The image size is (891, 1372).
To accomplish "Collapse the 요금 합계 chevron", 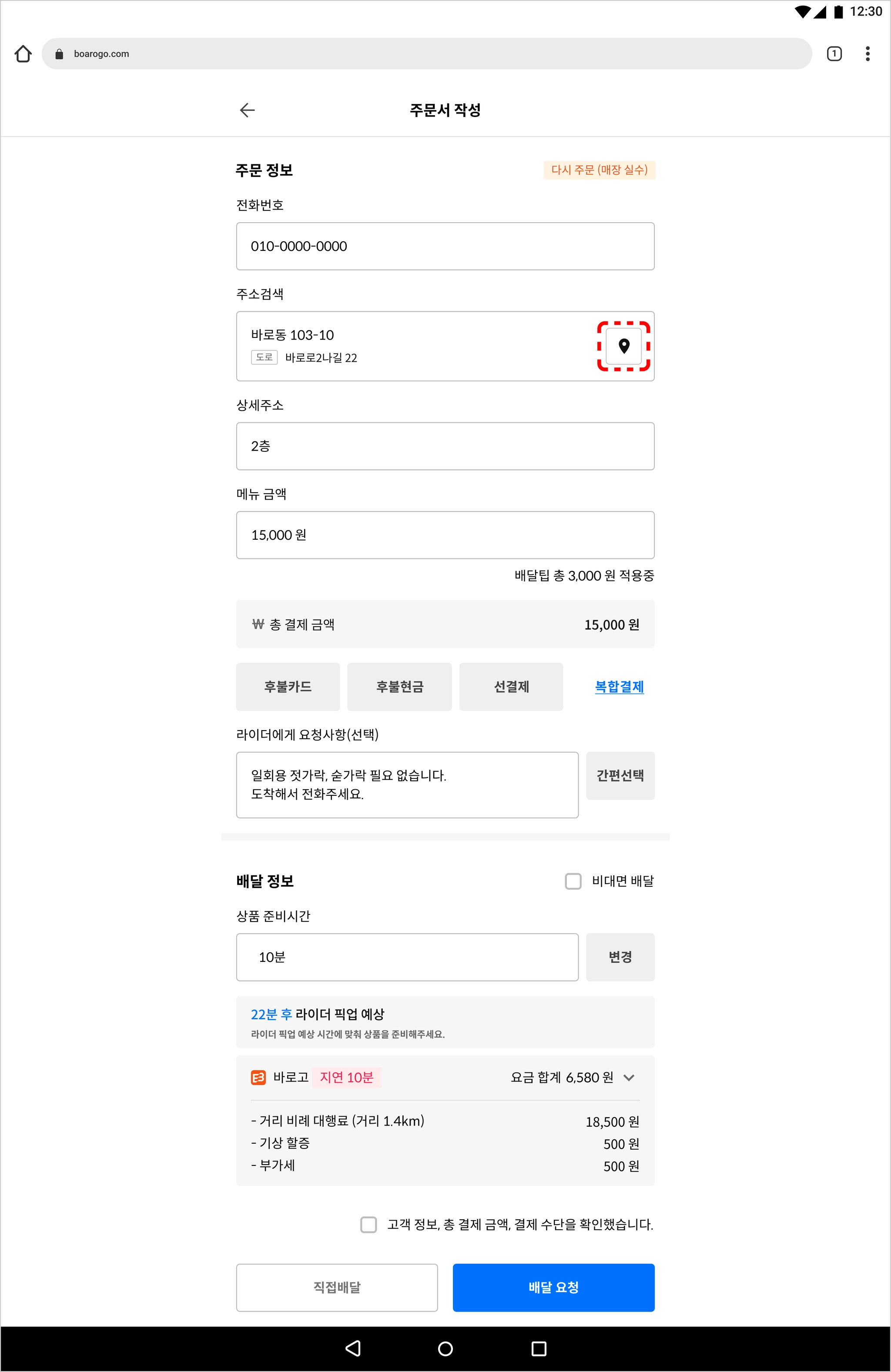I will pyautogui.click(x=629, y=1078).
